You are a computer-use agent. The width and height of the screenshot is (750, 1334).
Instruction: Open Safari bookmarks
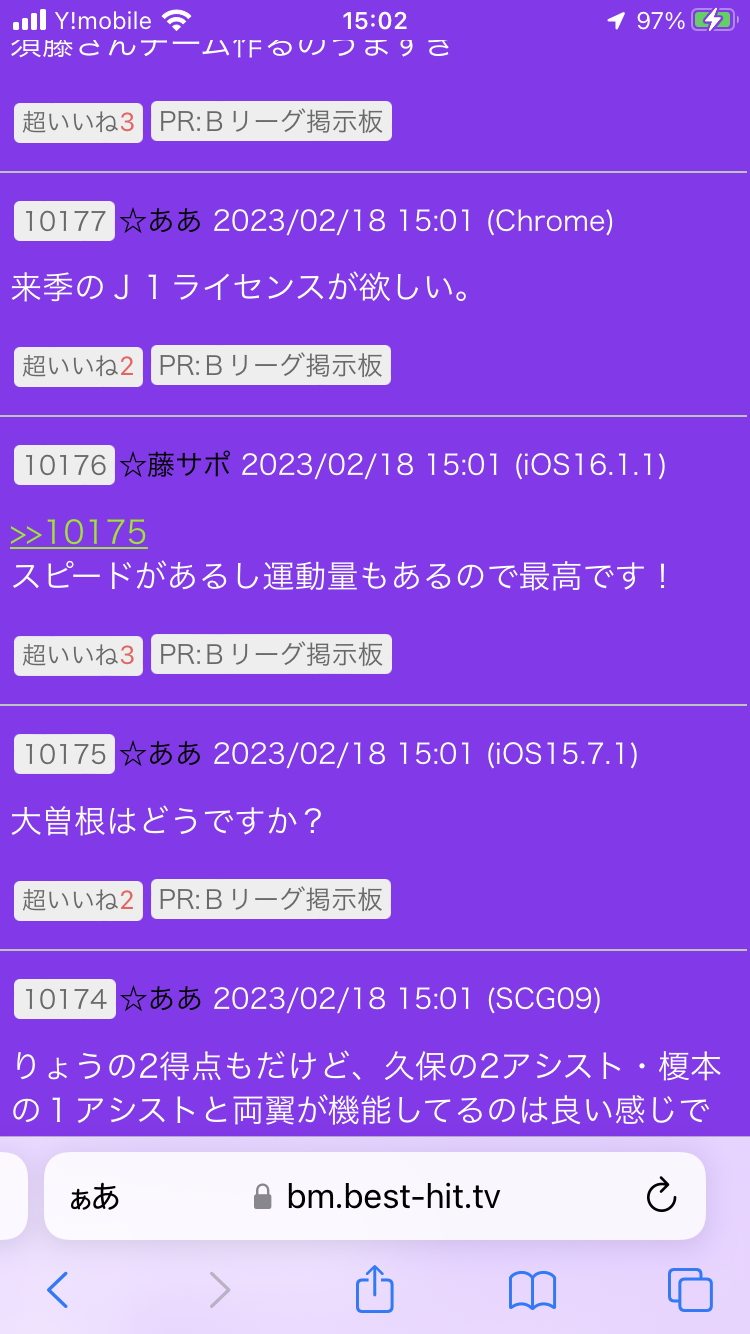(x=532, y=1290)
